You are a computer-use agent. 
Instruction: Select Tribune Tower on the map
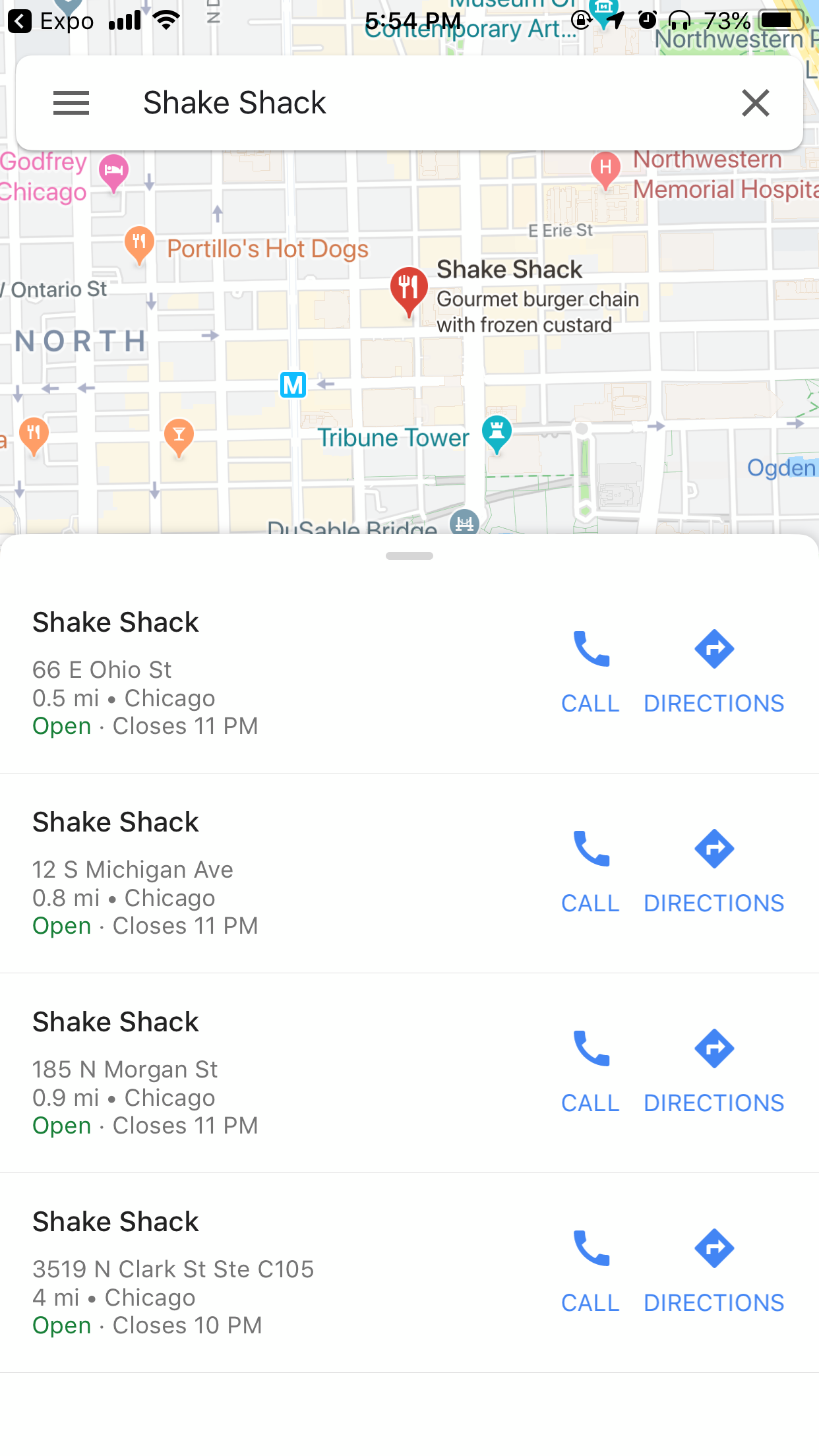tap(497, 433)
